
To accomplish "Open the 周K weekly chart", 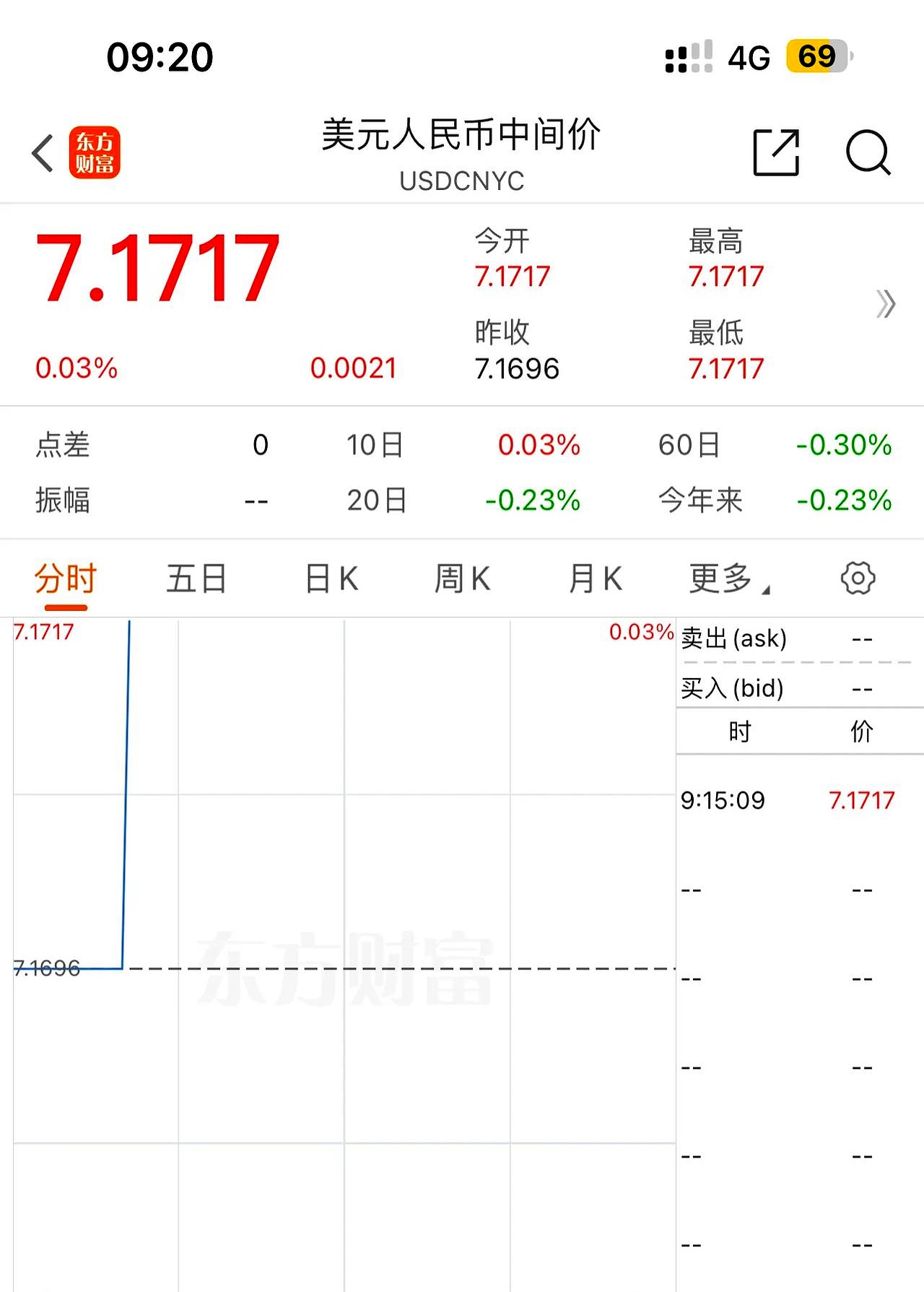I will coord(463,578).
